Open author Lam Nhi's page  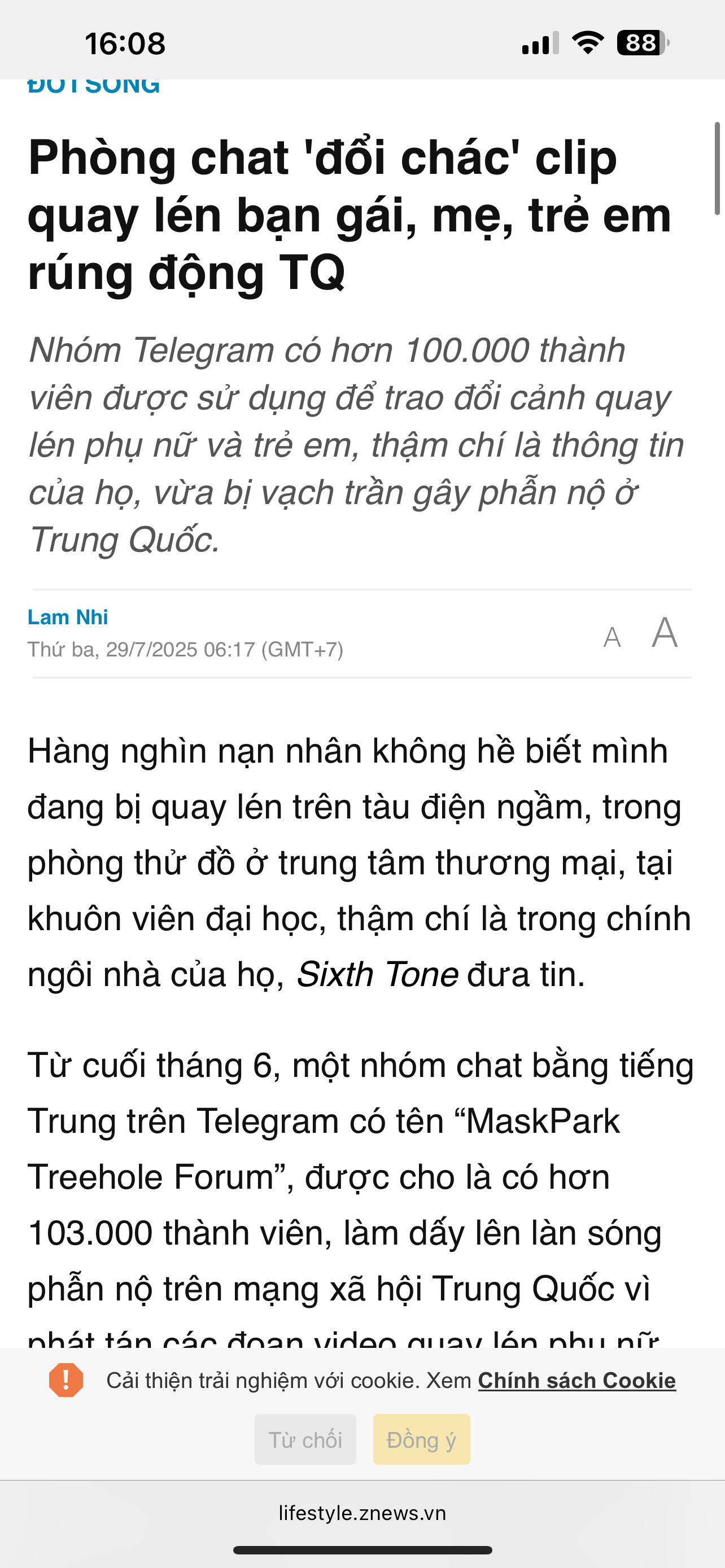(x=68, y=617)
